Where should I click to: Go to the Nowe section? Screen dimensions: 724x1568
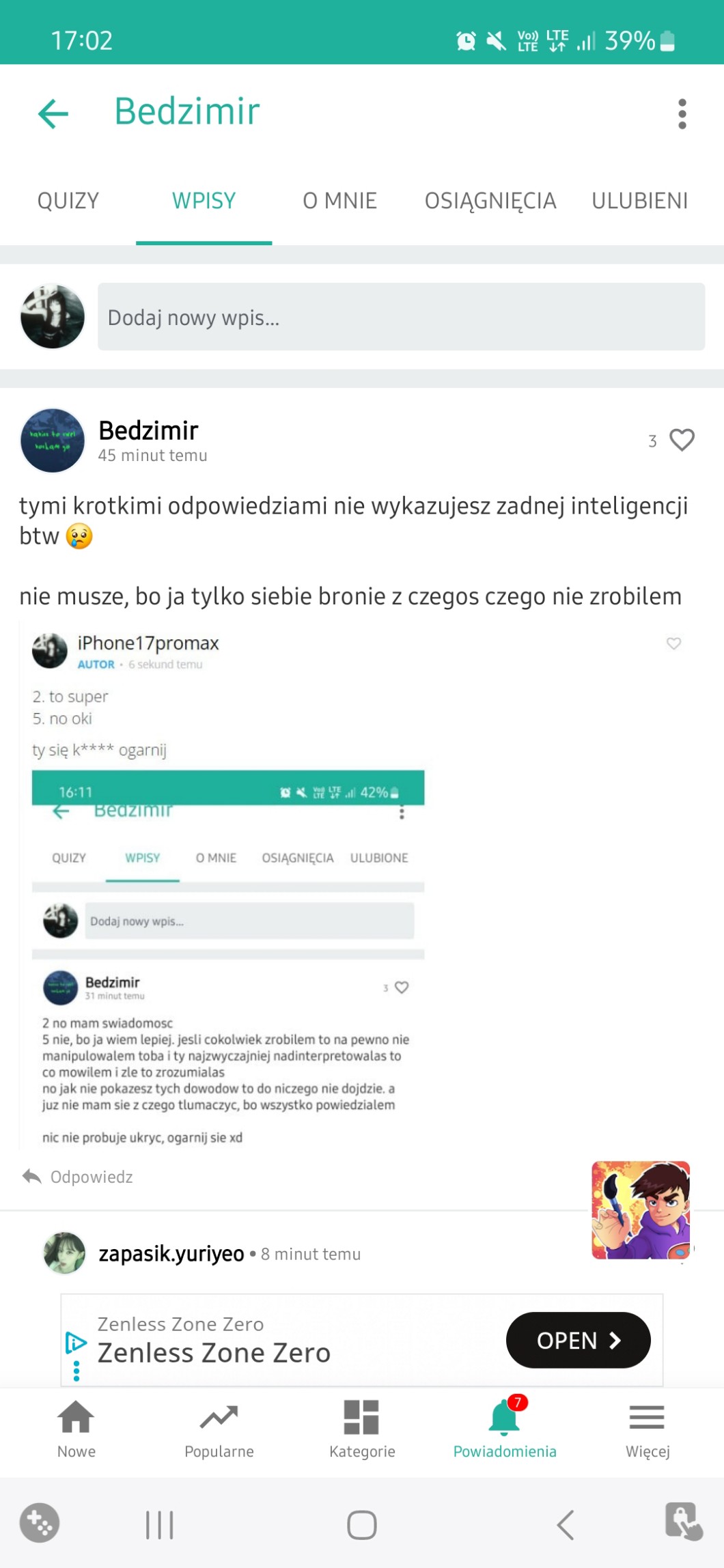click(76, 1429)
